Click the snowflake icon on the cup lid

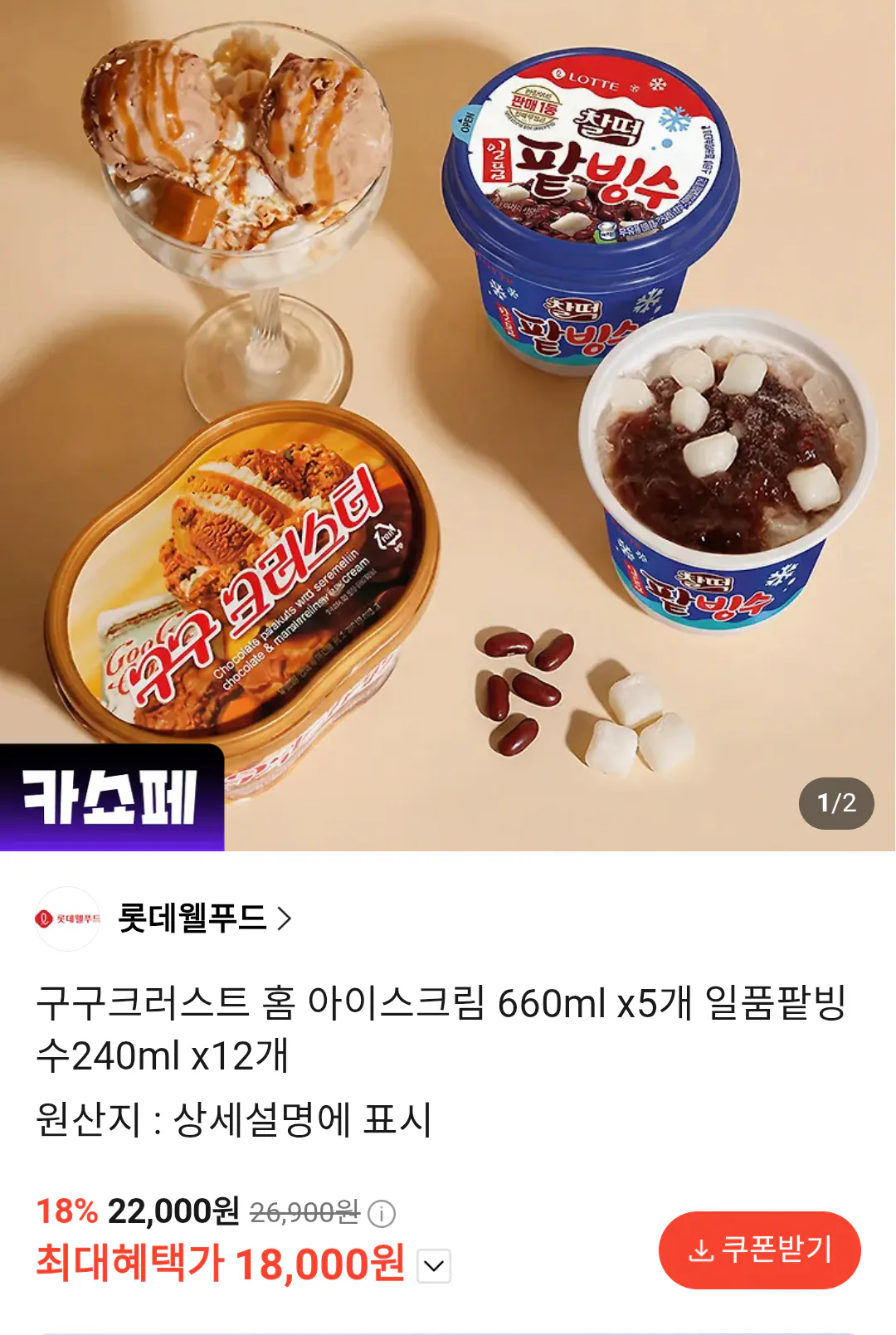click(674, 119)
